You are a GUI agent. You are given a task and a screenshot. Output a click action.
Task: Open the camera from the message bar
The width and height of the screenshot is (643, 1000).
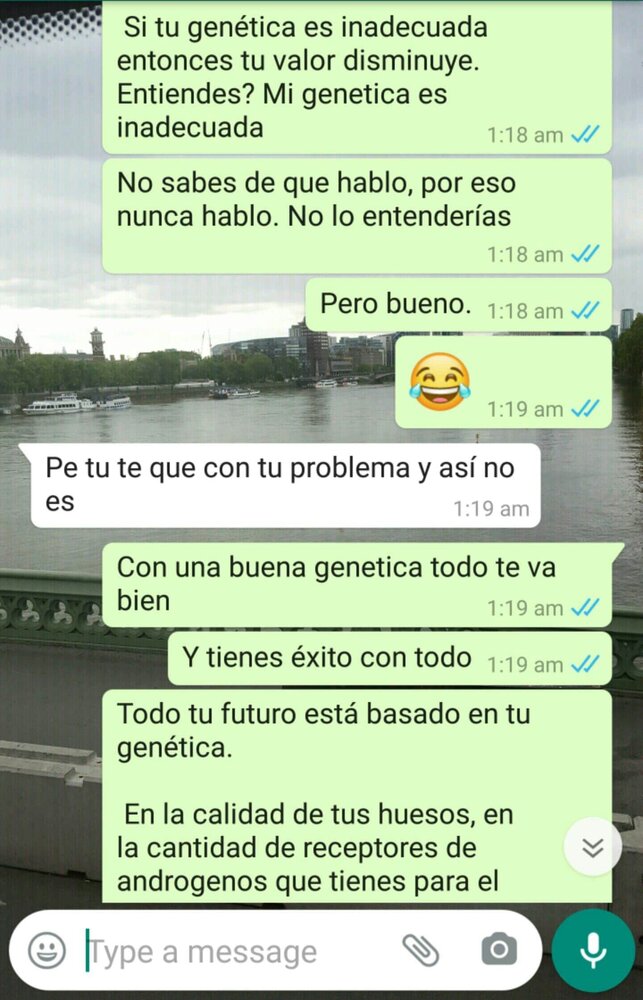(498, 950)
